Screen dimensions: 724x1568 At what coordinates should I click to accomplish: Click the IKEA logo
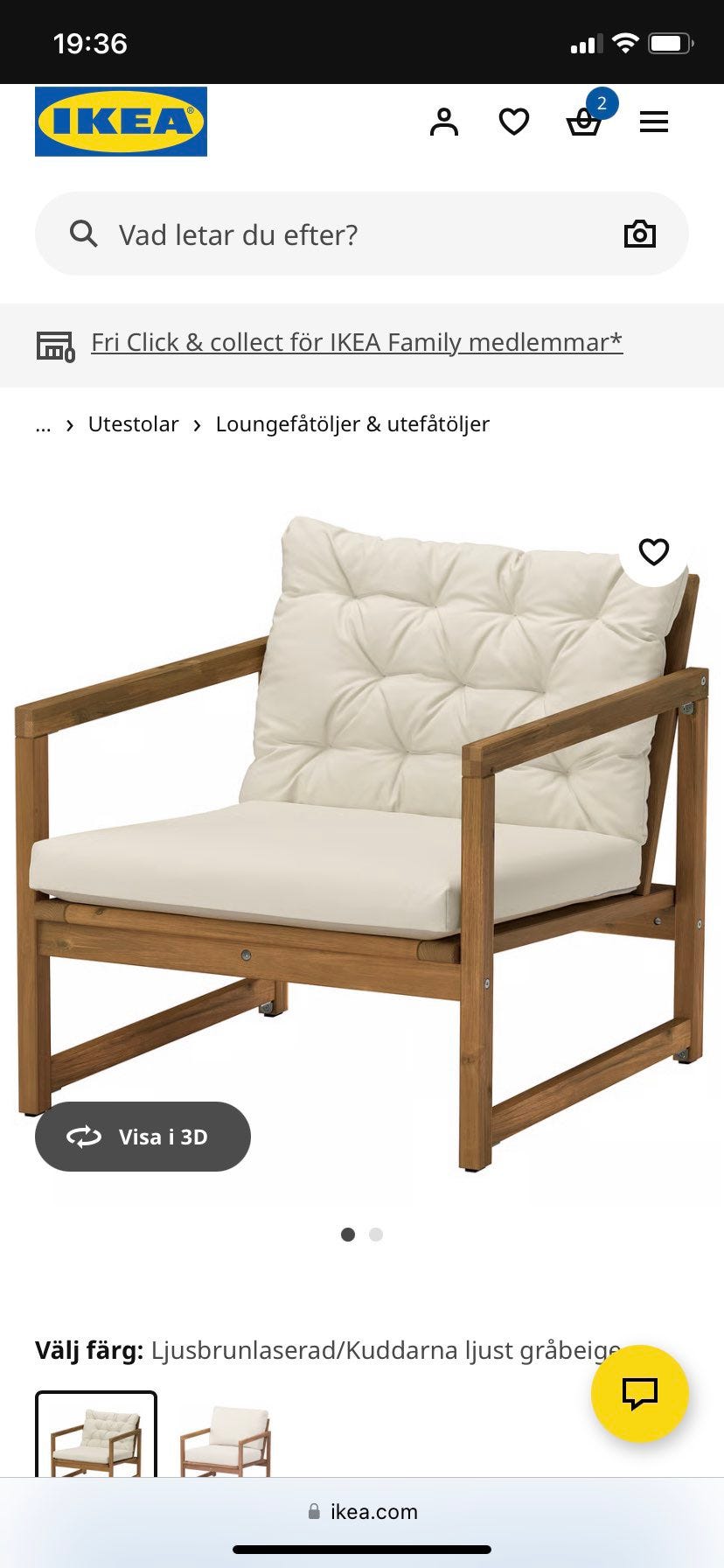pos(121,121)
